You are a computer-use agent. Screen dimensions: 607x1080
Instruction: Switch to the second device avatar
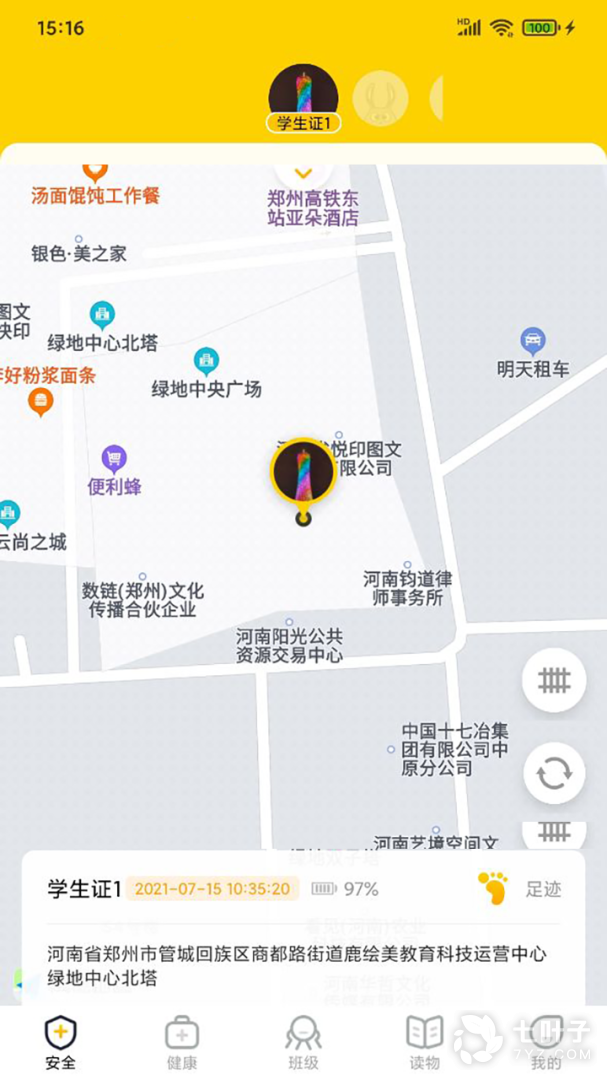pos(380,98)
